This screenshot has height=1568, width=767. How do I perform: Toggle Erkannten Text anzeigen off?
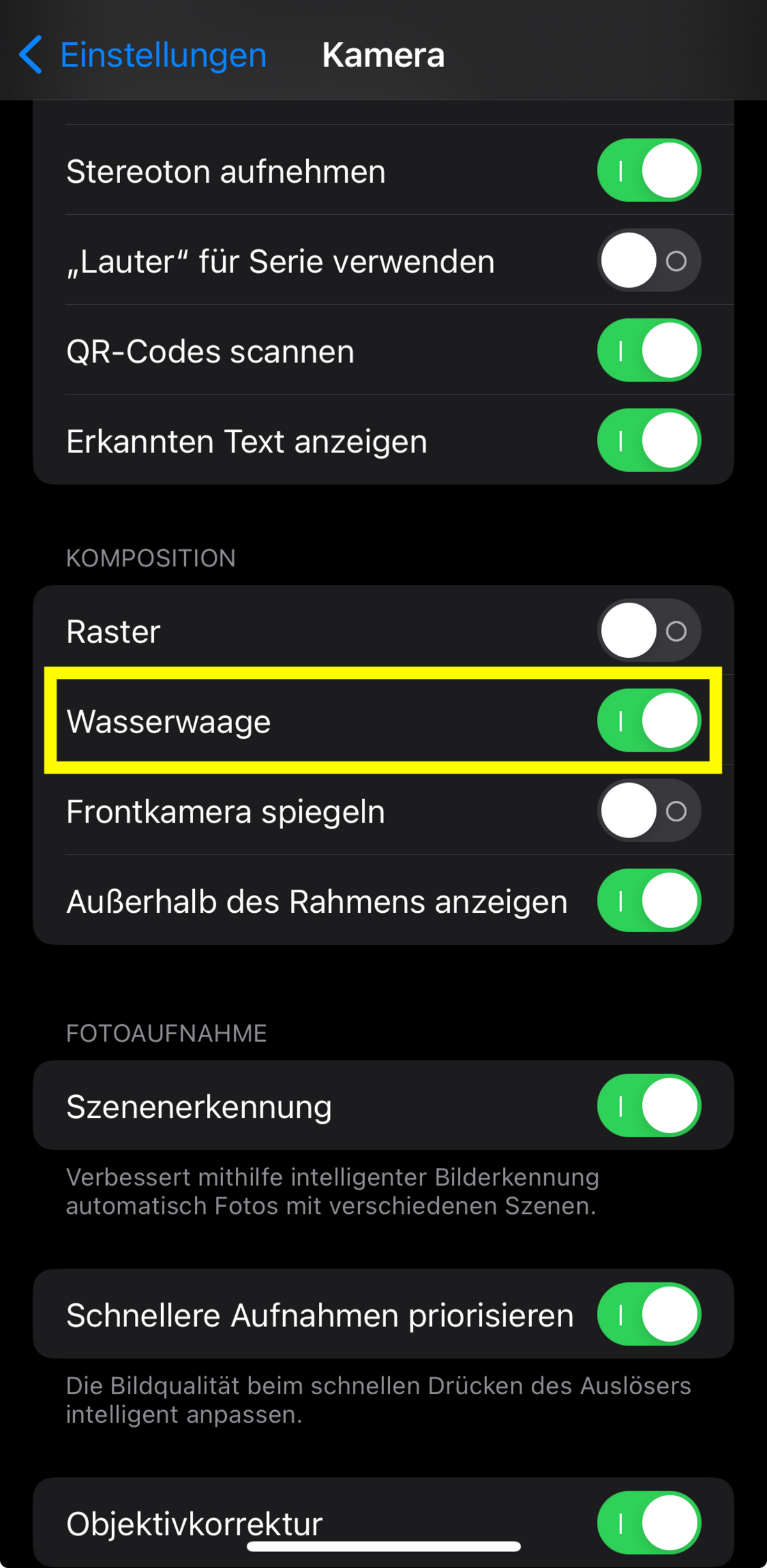click(x=649, y=440)
